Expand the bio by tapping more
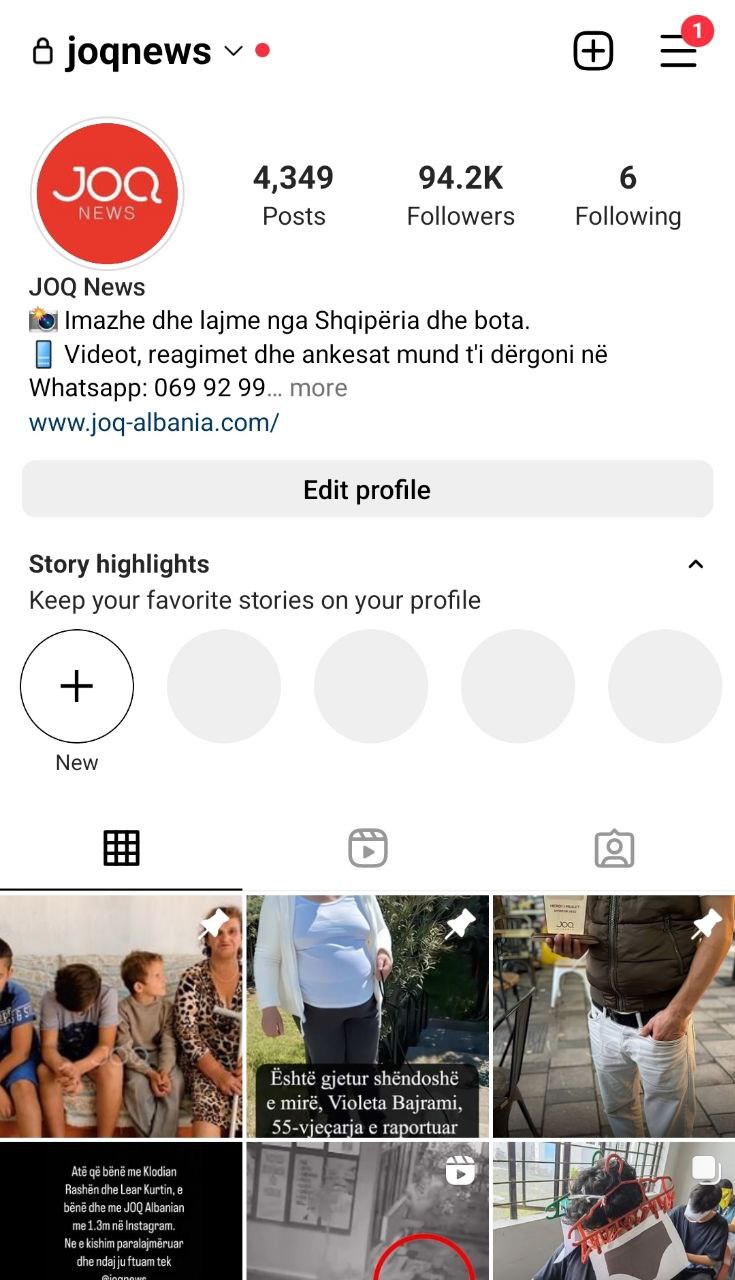Viewport: 735px width, 1280px height. click(318, 388)
